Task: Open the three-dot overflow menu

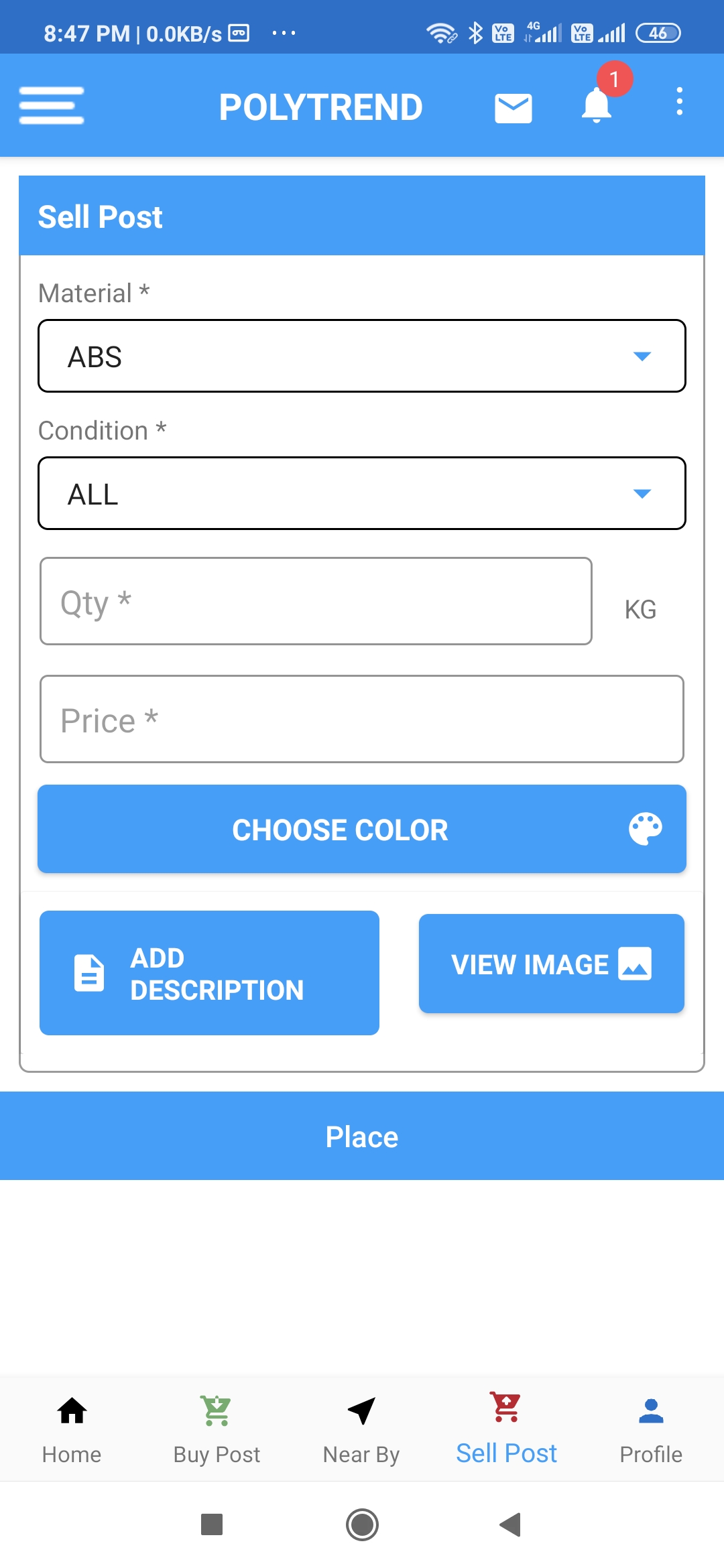Action: [680, 101]
